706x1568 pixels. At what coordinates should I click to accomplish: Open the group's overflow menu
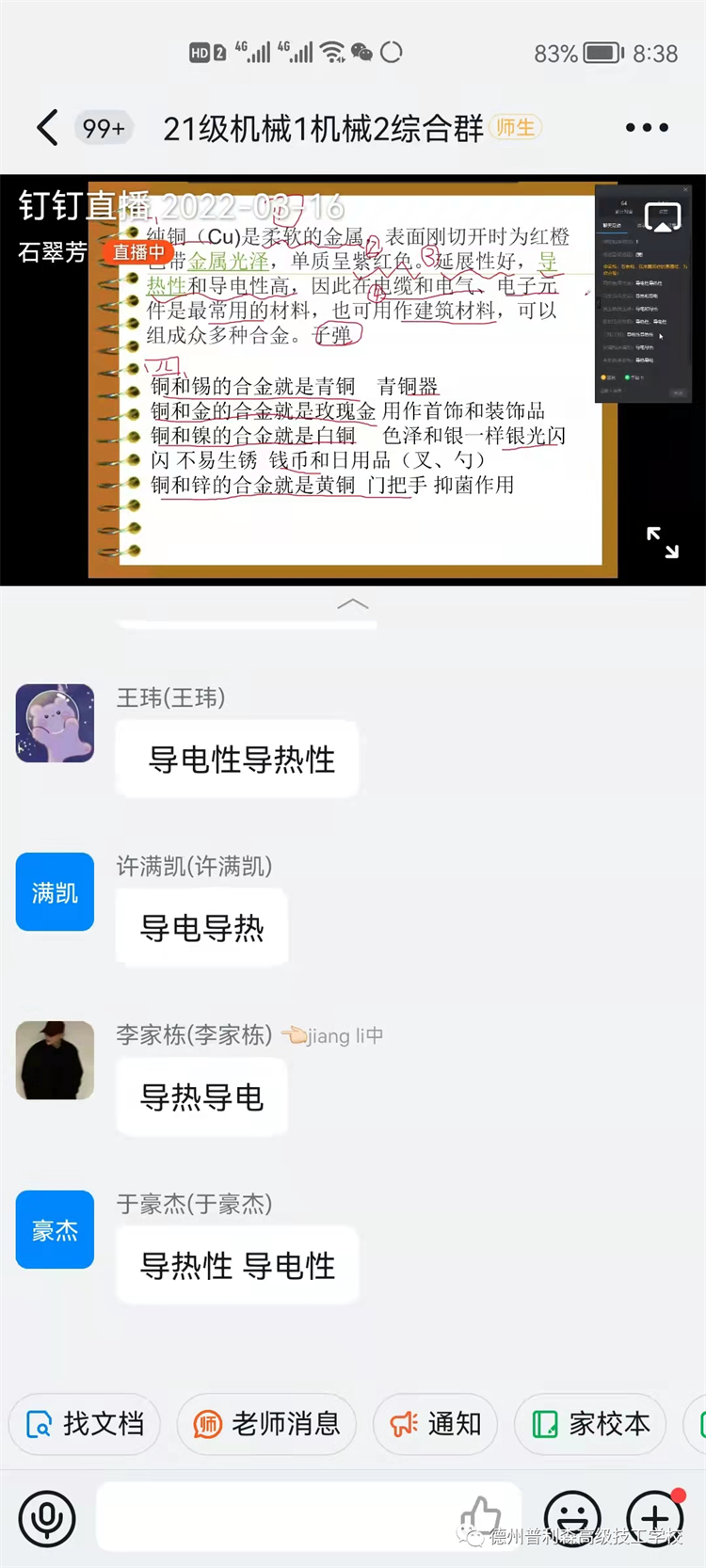(647, 128)
